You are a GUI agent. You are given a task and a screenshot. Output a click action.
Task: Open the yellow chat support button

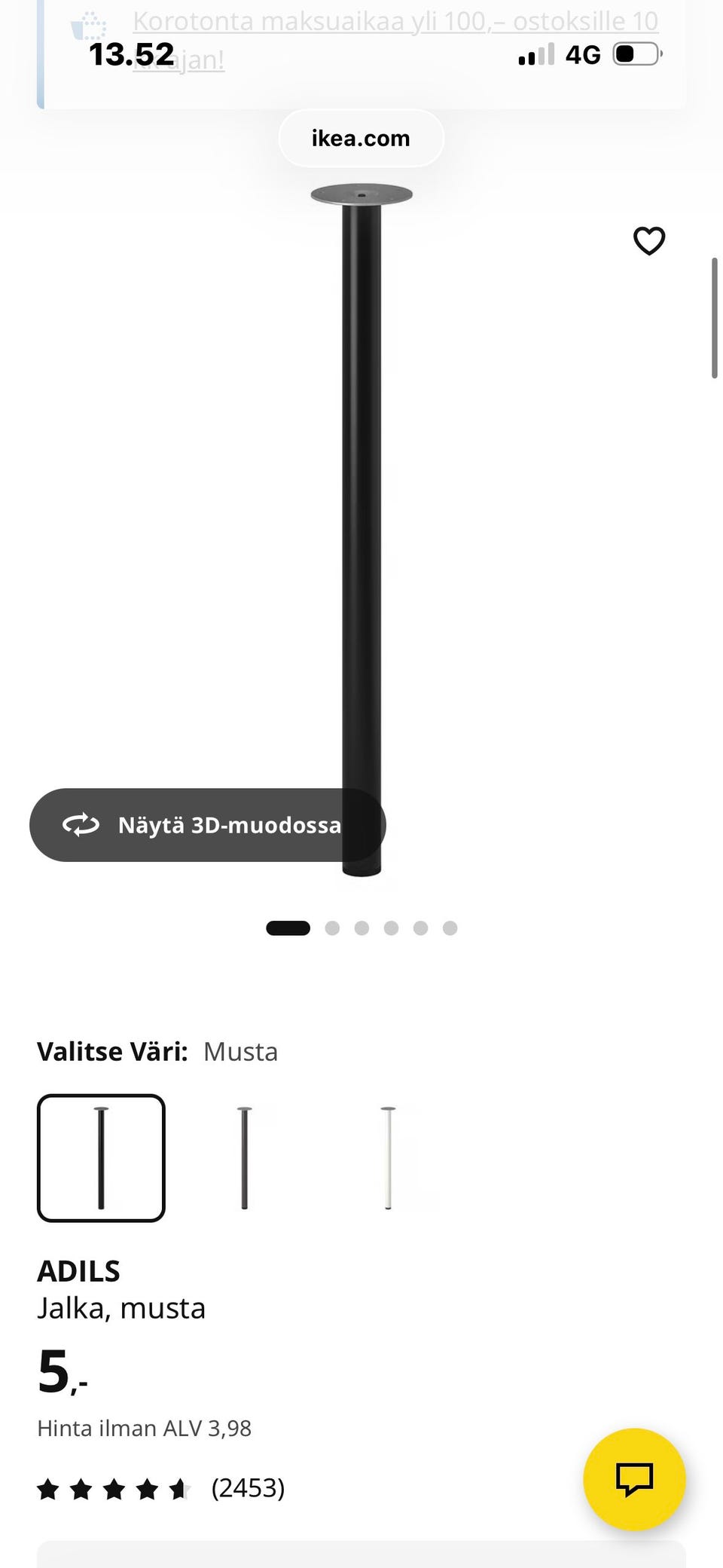[x=634, y=1479]
